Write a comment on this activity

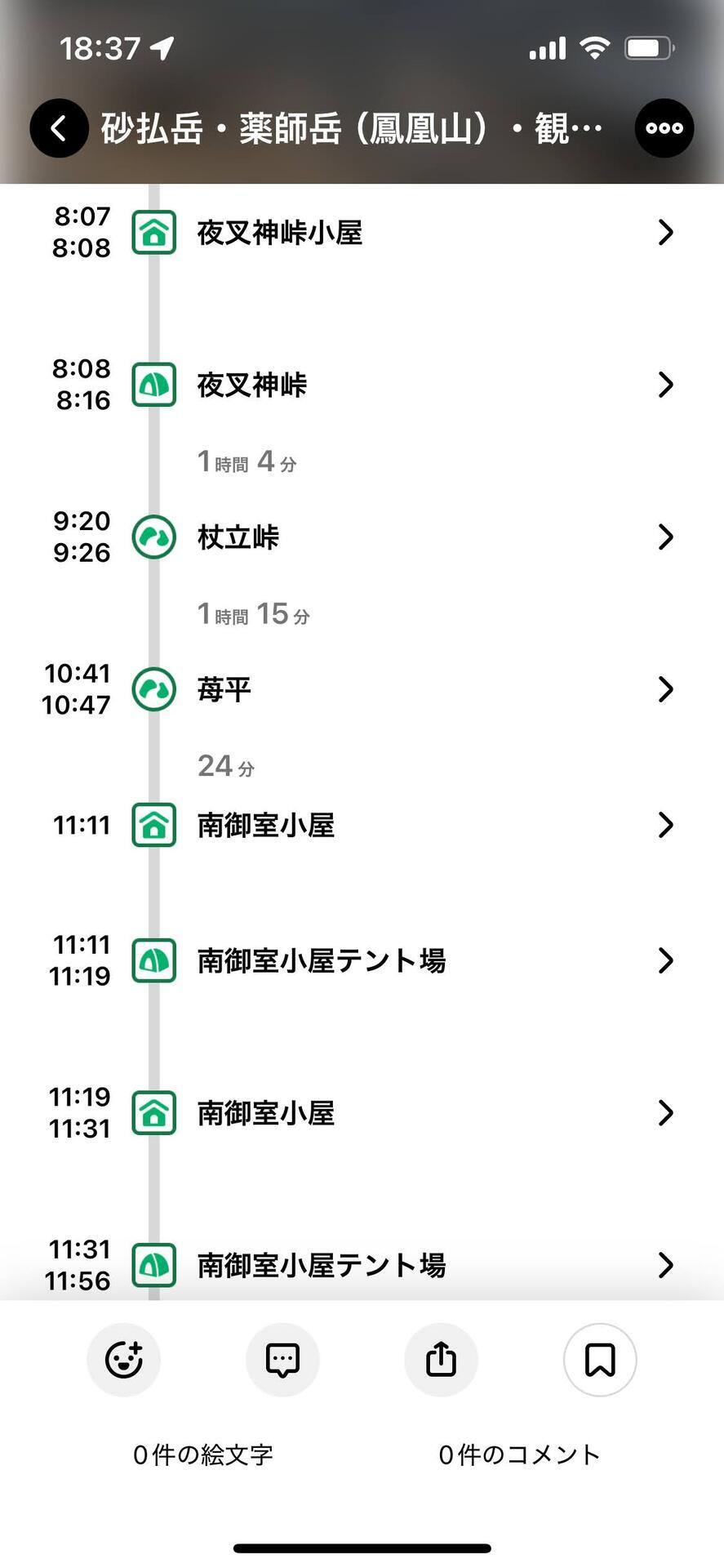282,1360
